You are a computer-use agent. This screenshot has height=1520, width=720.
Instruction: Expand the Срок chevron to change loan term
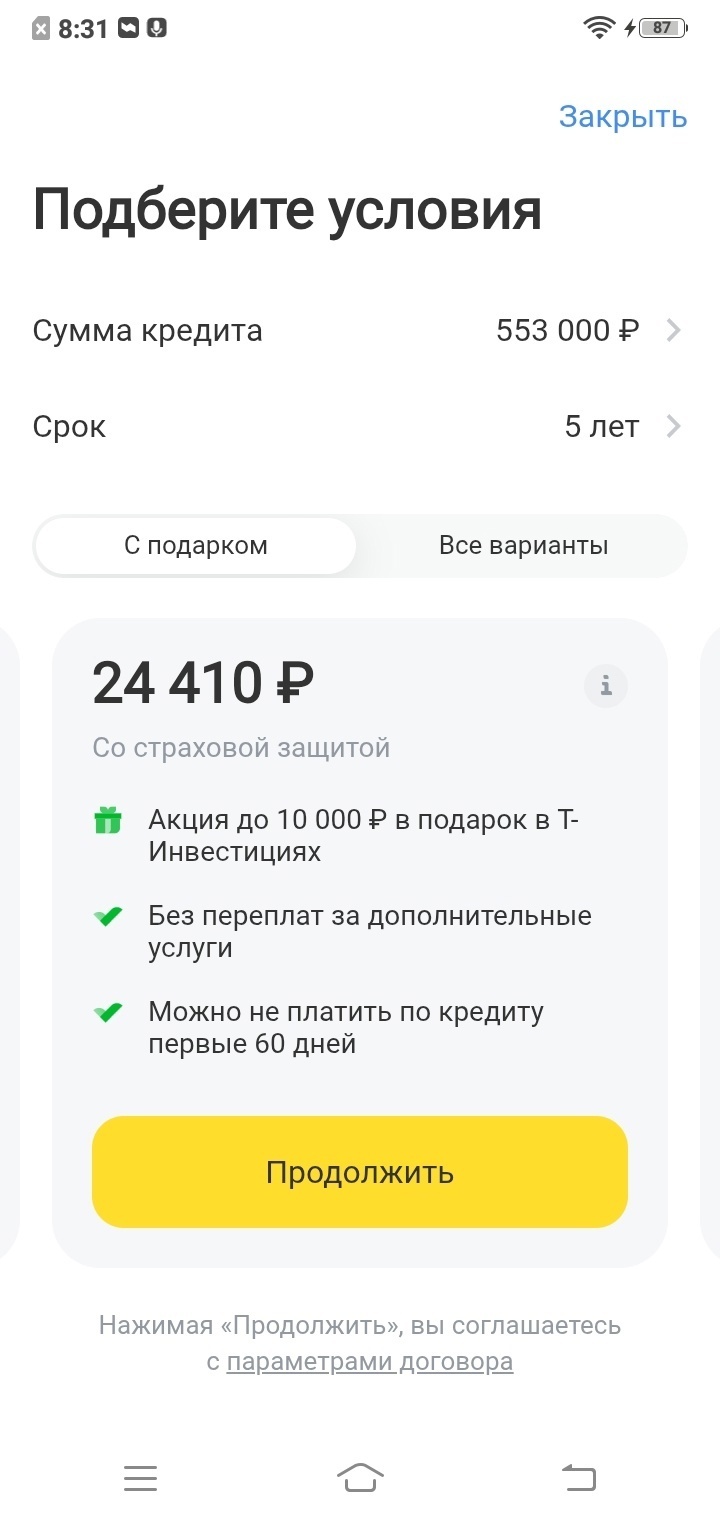pyautogui.click(x=673, y=426)
